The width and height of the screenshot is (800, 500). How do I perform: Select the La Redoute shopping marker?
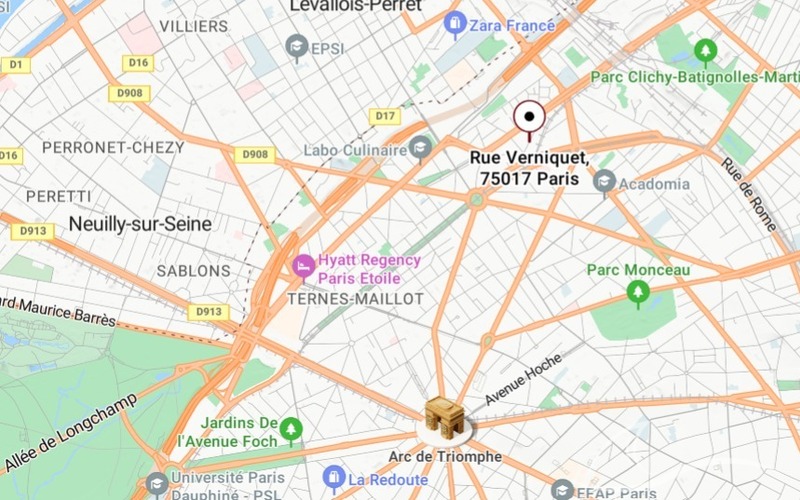pyautogui.click(x=335, y=478)
